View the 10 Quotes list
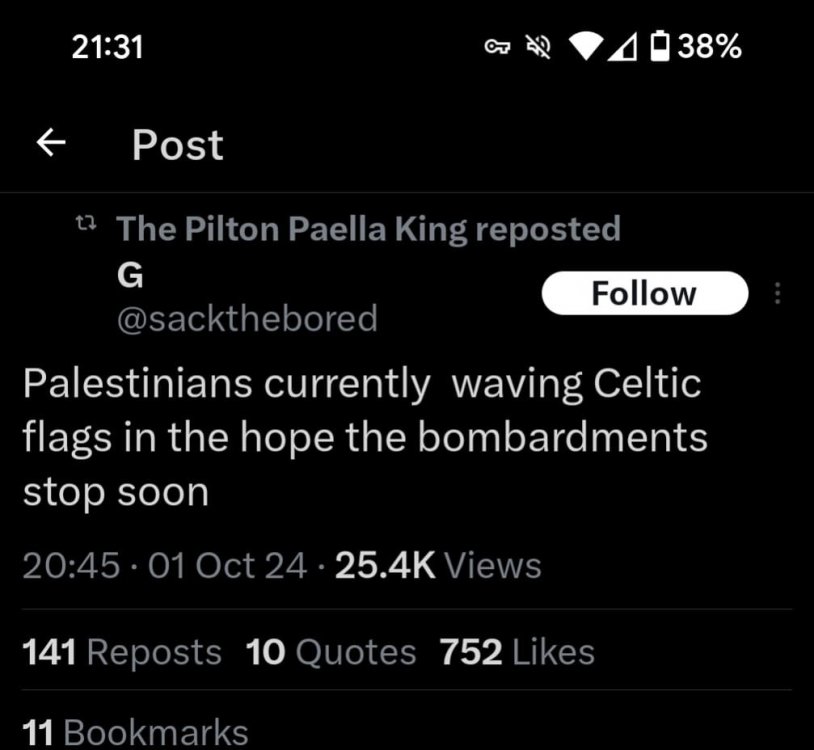Screen dimensions: 814x750 [x=330, y=652]
